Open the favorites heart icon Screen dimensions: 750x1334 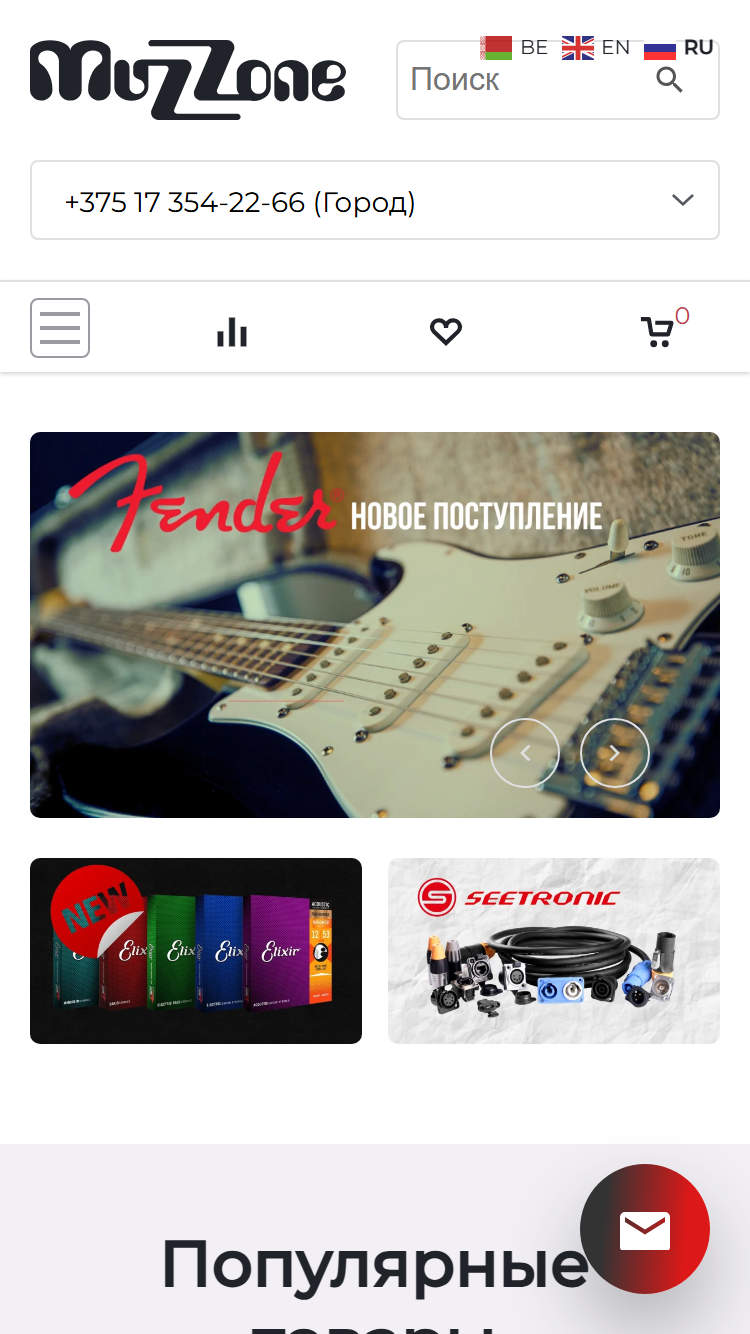(x=446, y=332)
